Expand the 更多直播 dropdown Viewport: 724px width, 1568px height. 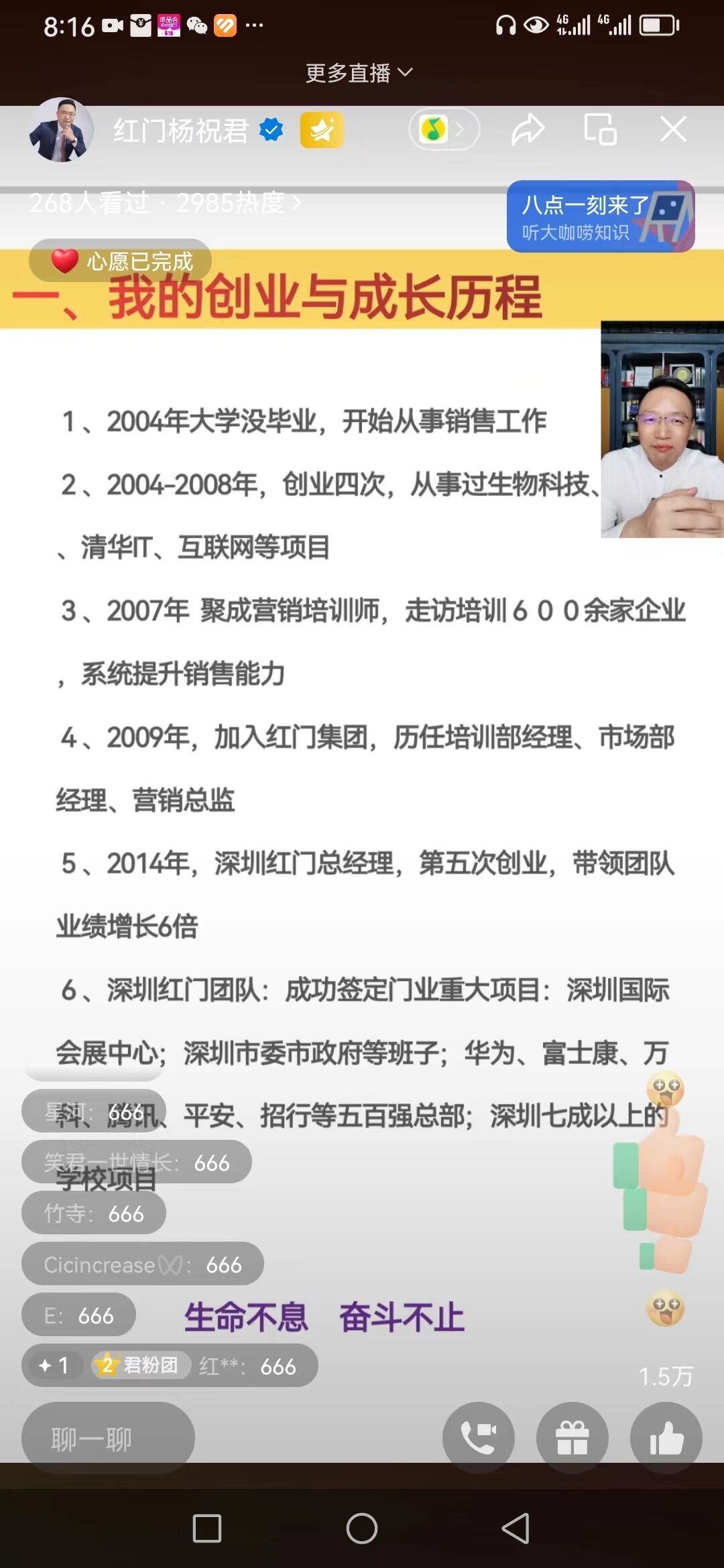coord(359,72)
